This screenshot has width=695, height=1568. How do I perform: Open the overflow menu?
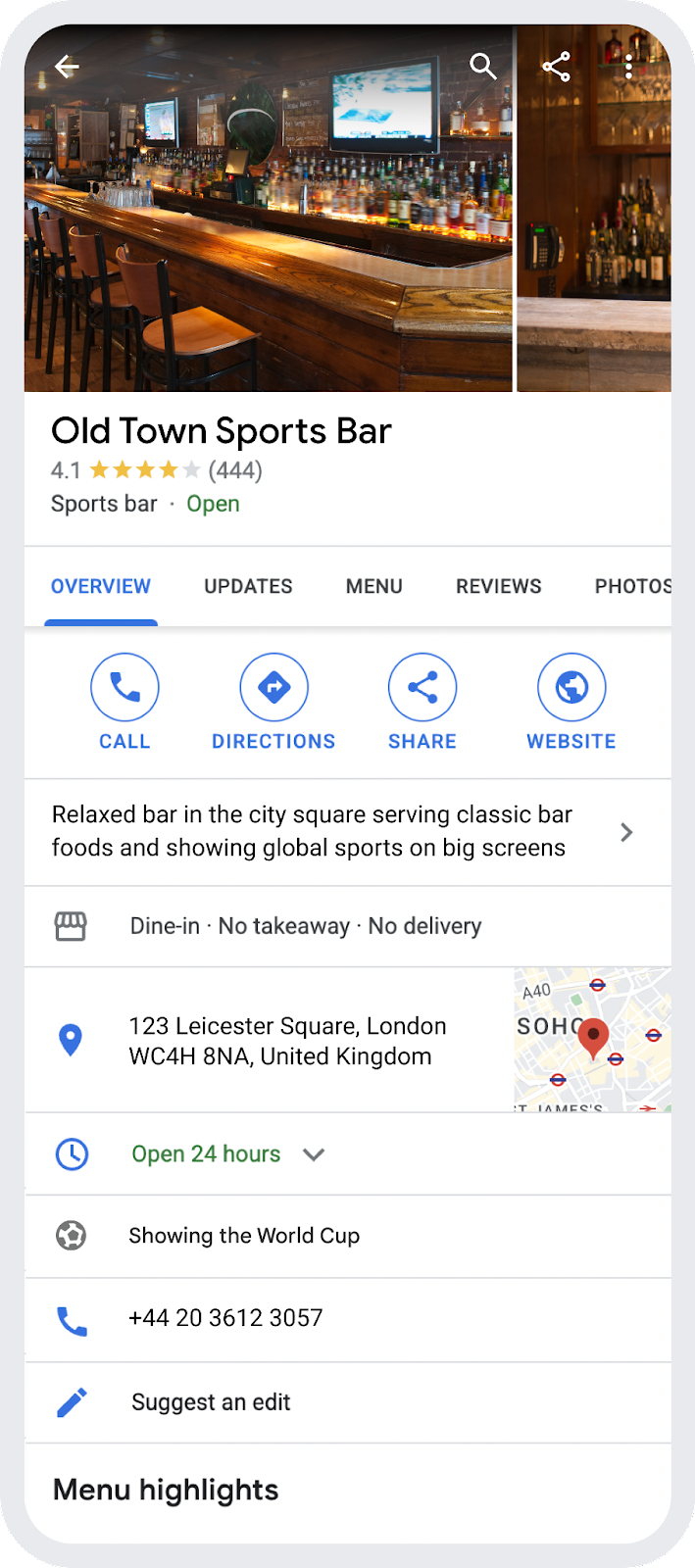point(628,67)
